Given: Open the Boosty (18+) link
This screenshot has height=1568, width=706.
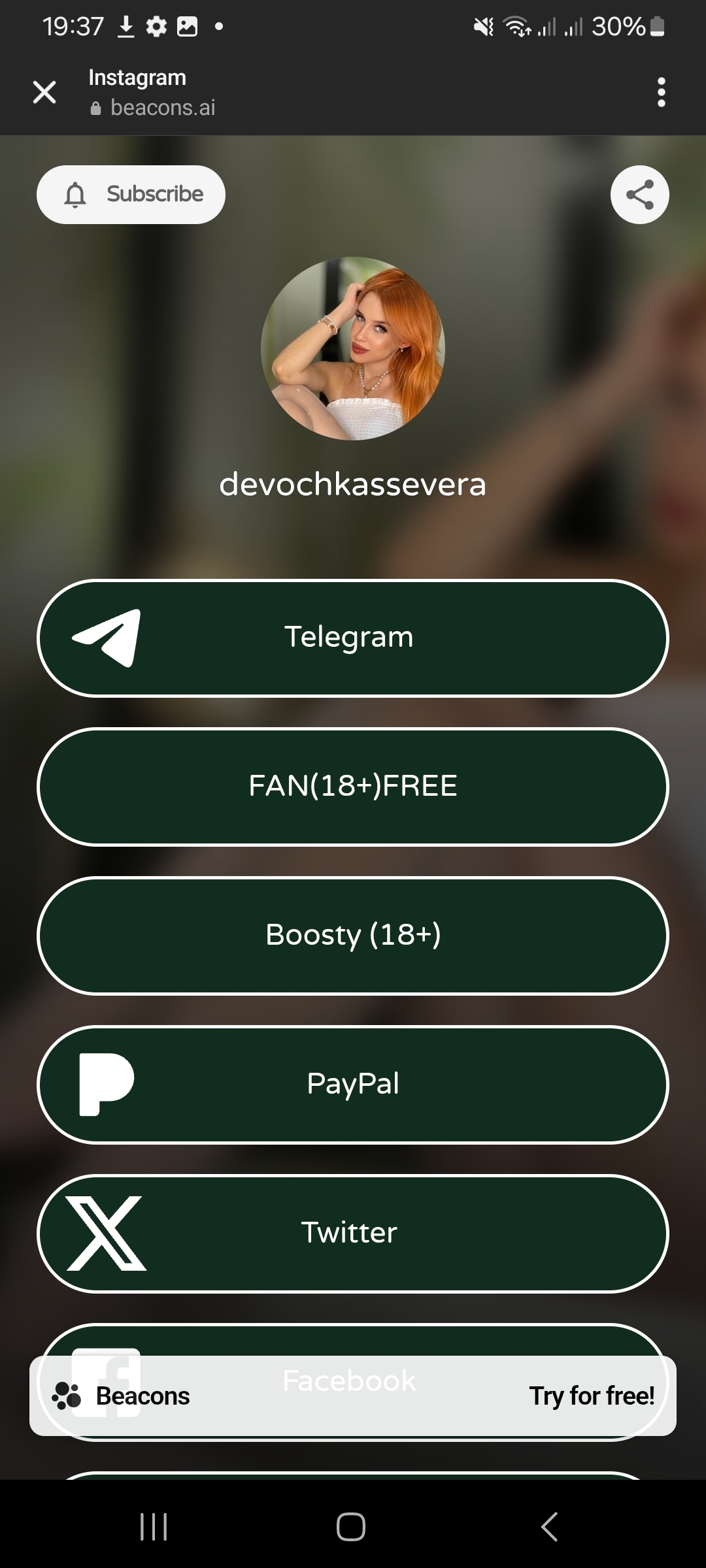Looking at the screenshot, I should pos(353,936).
